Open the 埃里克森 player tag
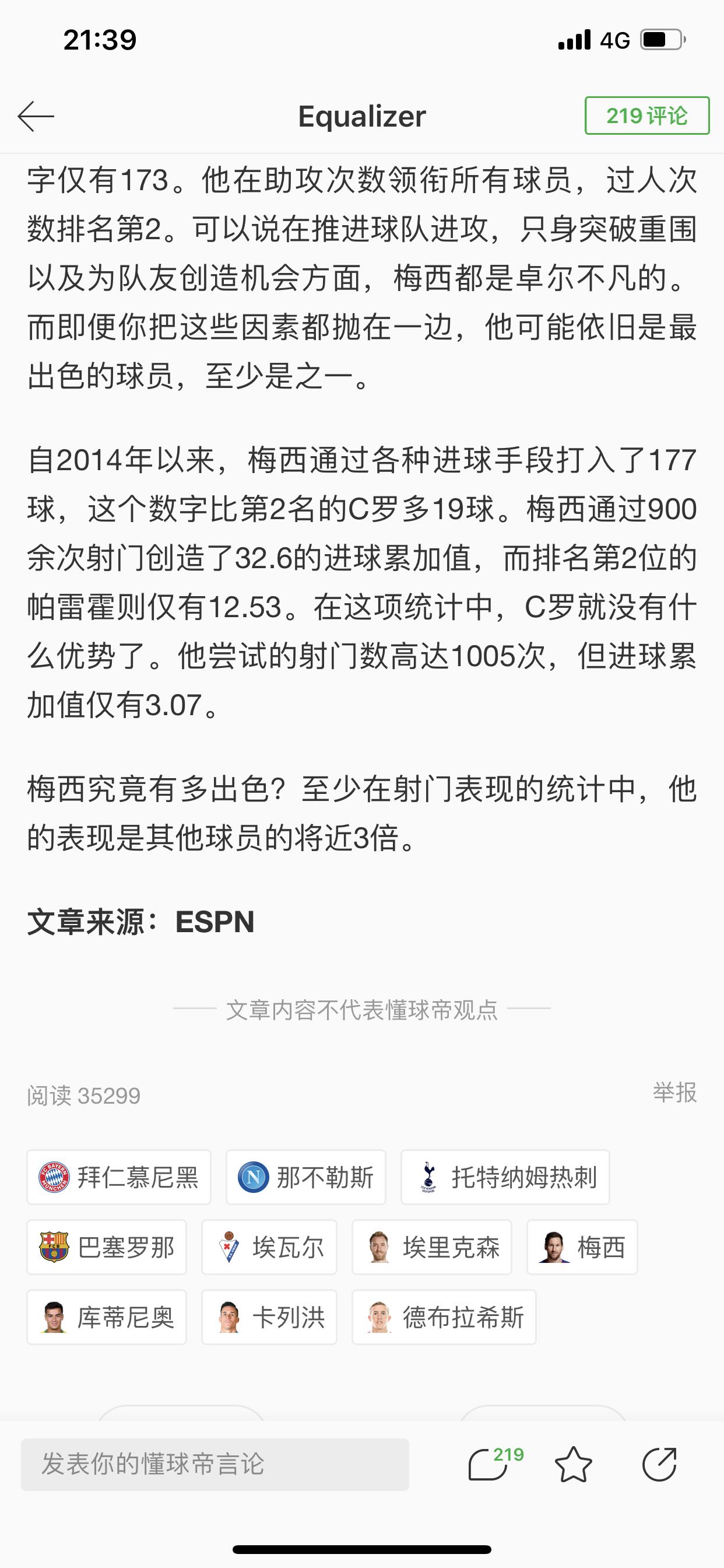Screen dimensions: 724x1568 tap(432, 1247)
